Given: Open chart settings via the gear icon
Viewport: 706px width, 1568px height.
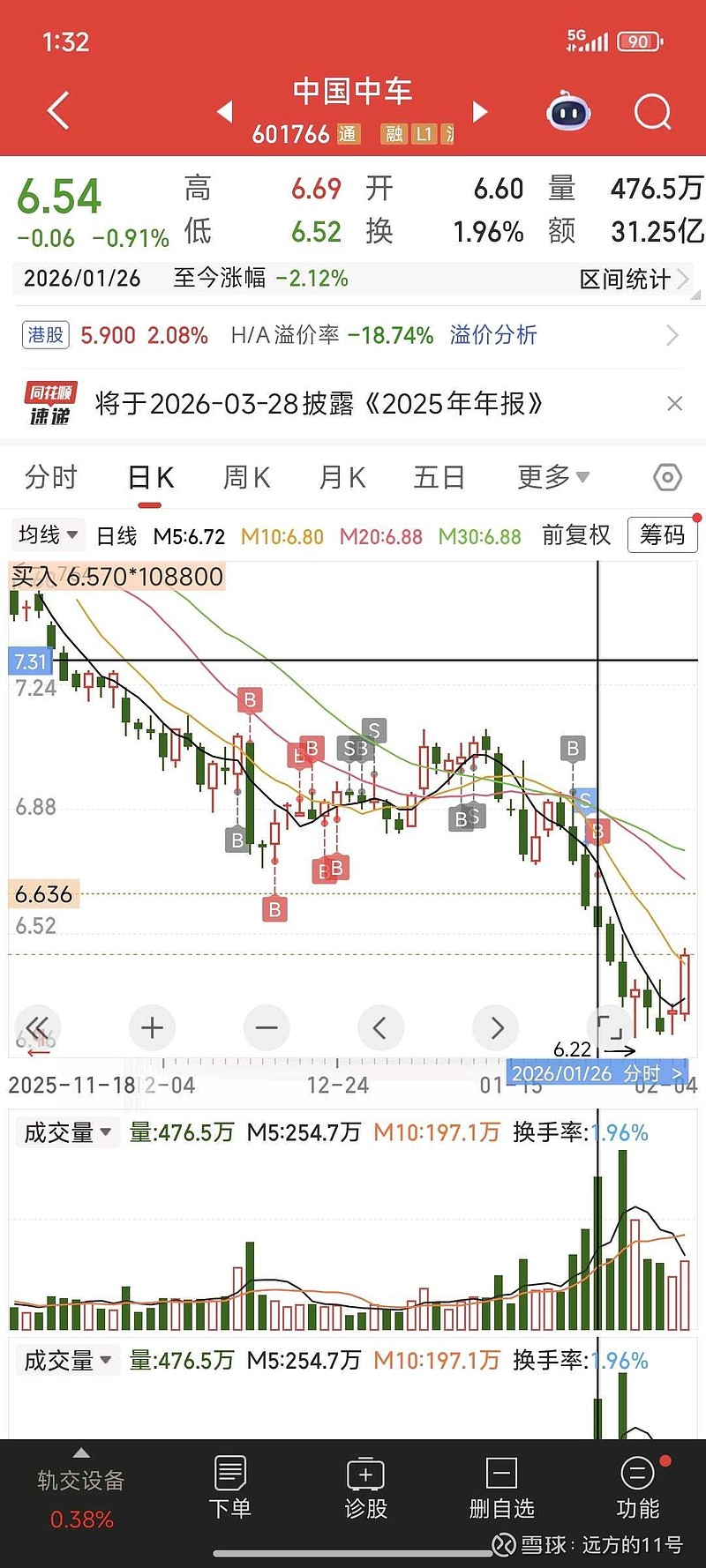Looking at the screenshot, I should pos(667,476).
